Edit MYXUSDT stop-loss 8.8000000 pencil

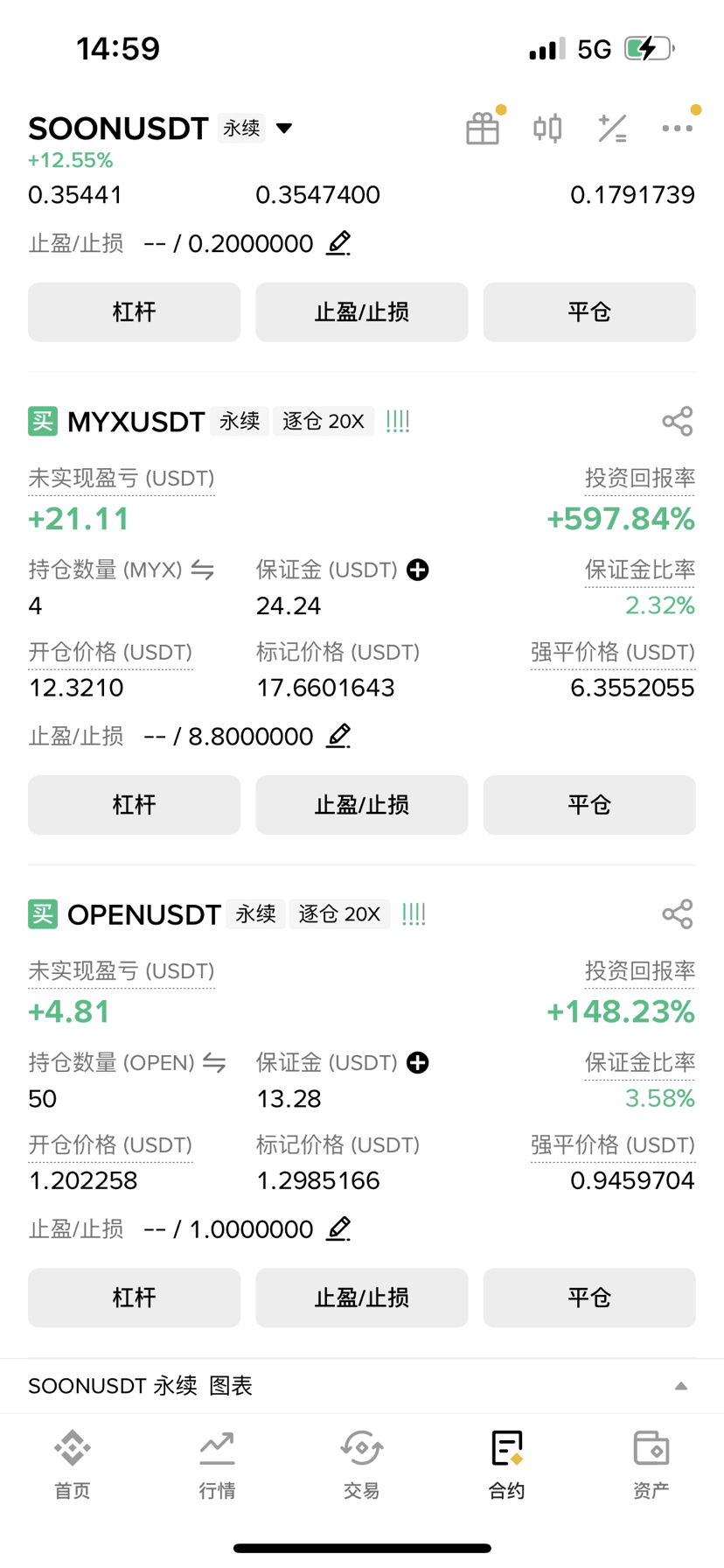pyautogui.click(x=338, y=736)
